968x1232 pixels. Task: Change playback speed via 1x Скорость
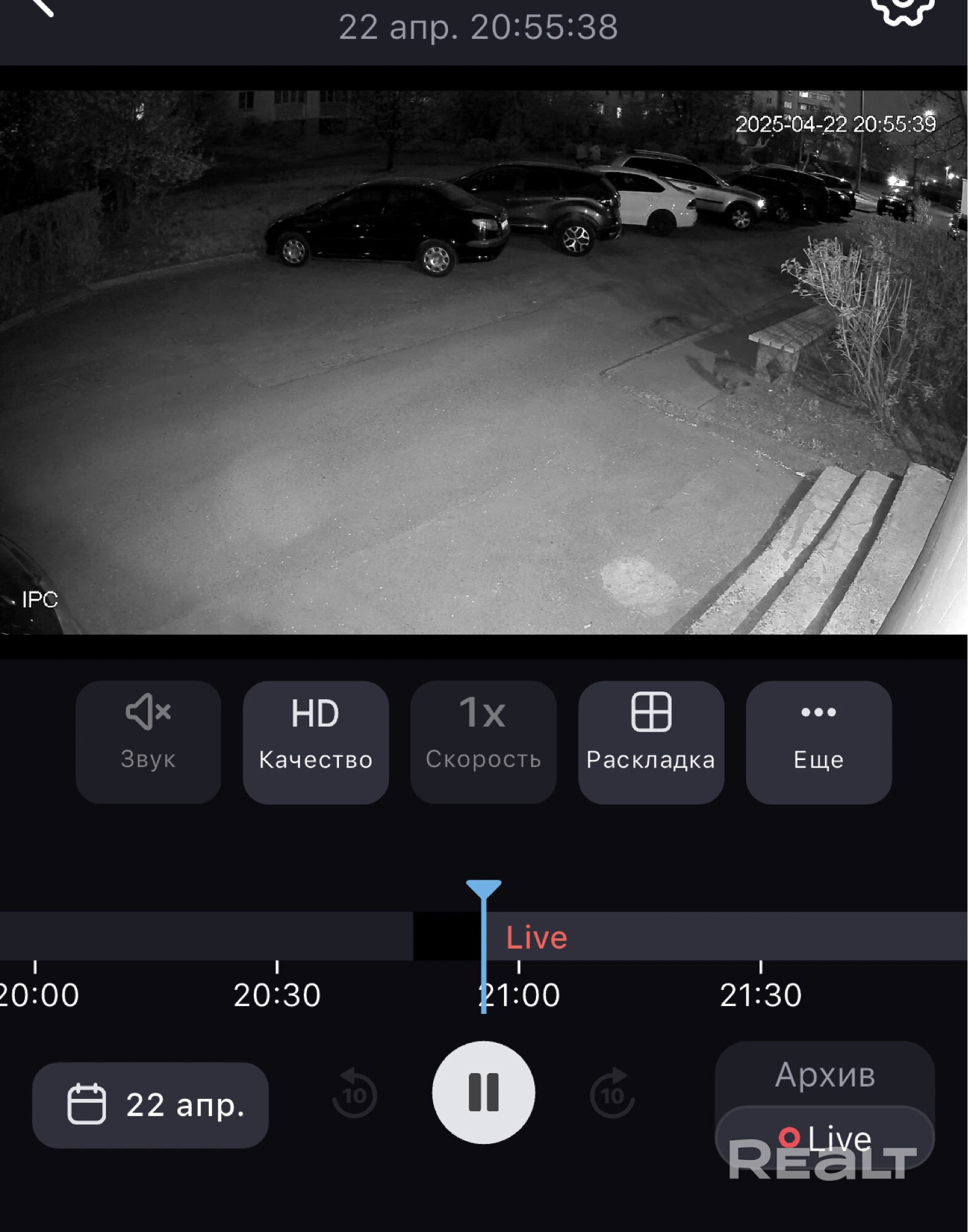click(x=483, y=742)
